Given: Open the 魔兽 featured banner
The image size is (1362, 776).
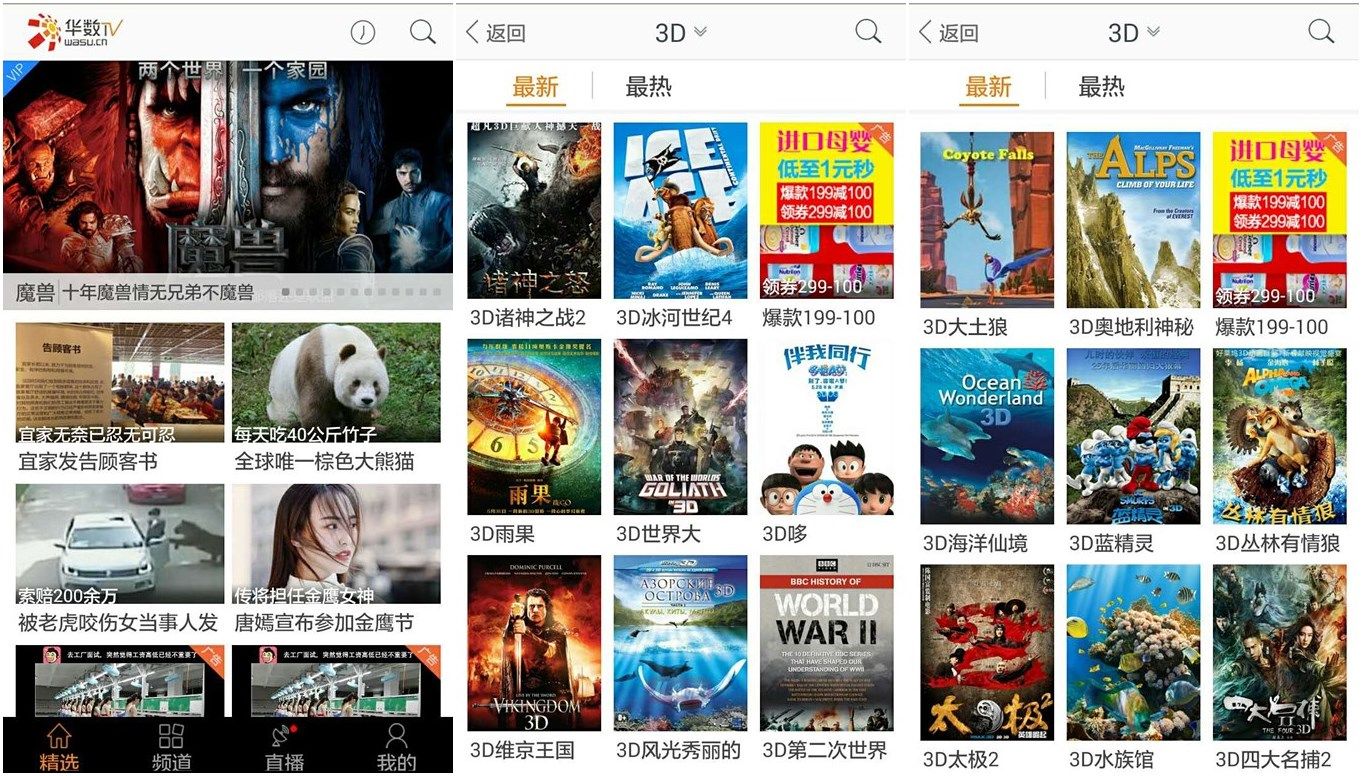Looking at the screenshot, I should [x=227, y=180].
